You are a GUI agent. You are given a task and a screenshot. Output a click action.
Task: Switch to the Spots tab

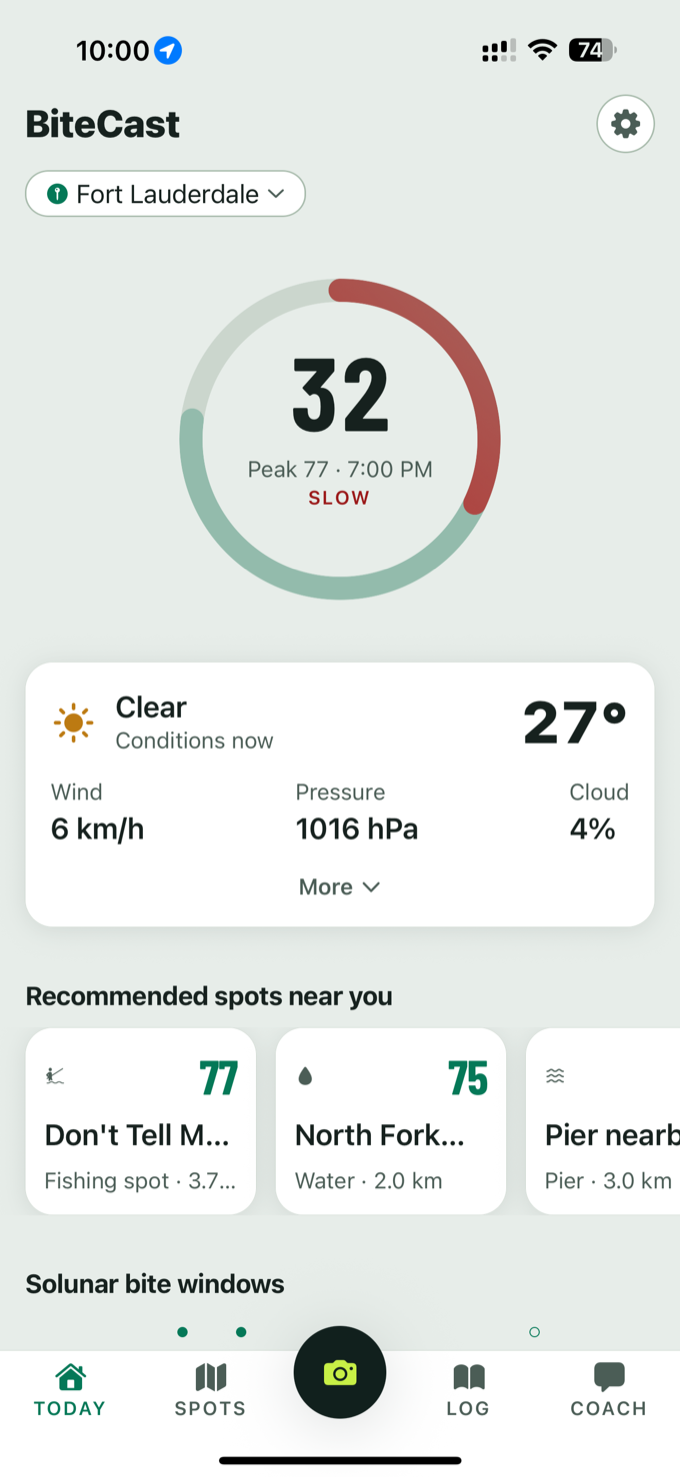210,1390
